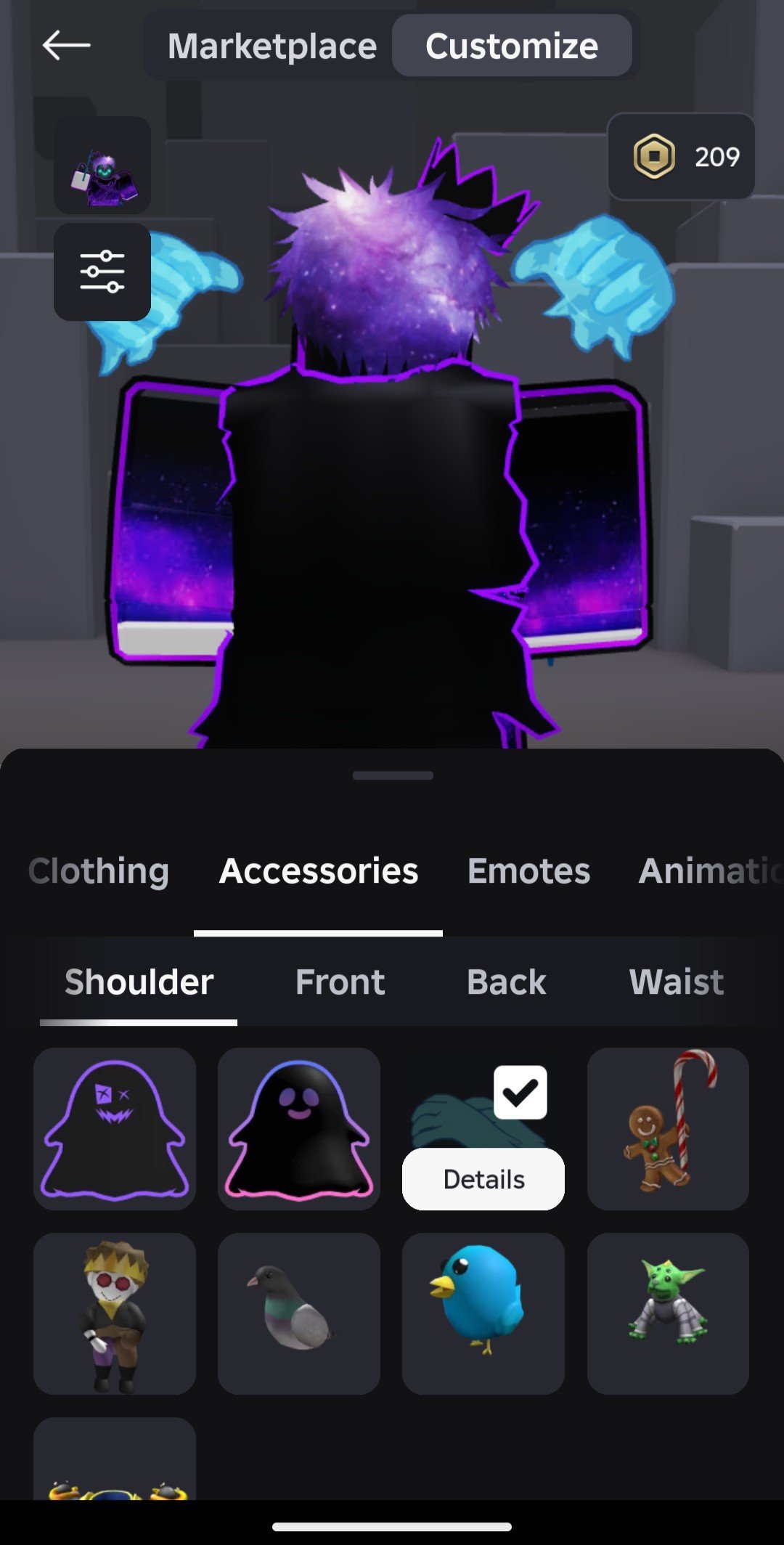Viewport: 784px width, 1545px height.
Task: Equip the blue bird shoulder accessory
Action: pyautogui.click(x=483, y=1313)
